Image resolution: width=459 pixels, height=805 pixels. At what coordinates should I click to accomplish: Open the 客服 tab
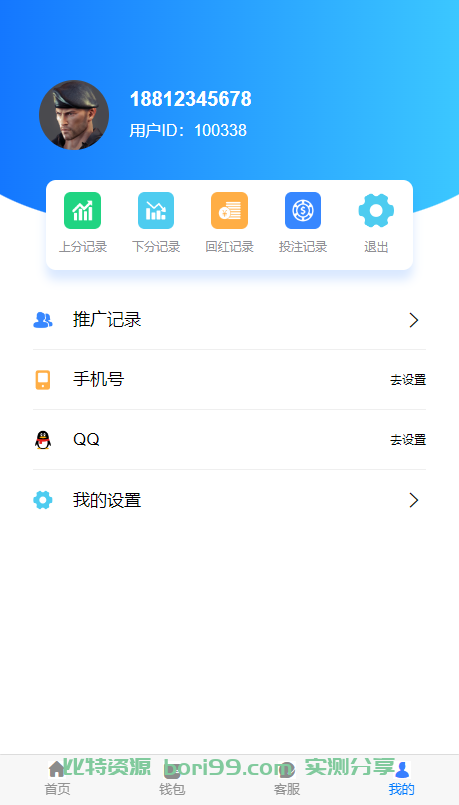(287, 778)
